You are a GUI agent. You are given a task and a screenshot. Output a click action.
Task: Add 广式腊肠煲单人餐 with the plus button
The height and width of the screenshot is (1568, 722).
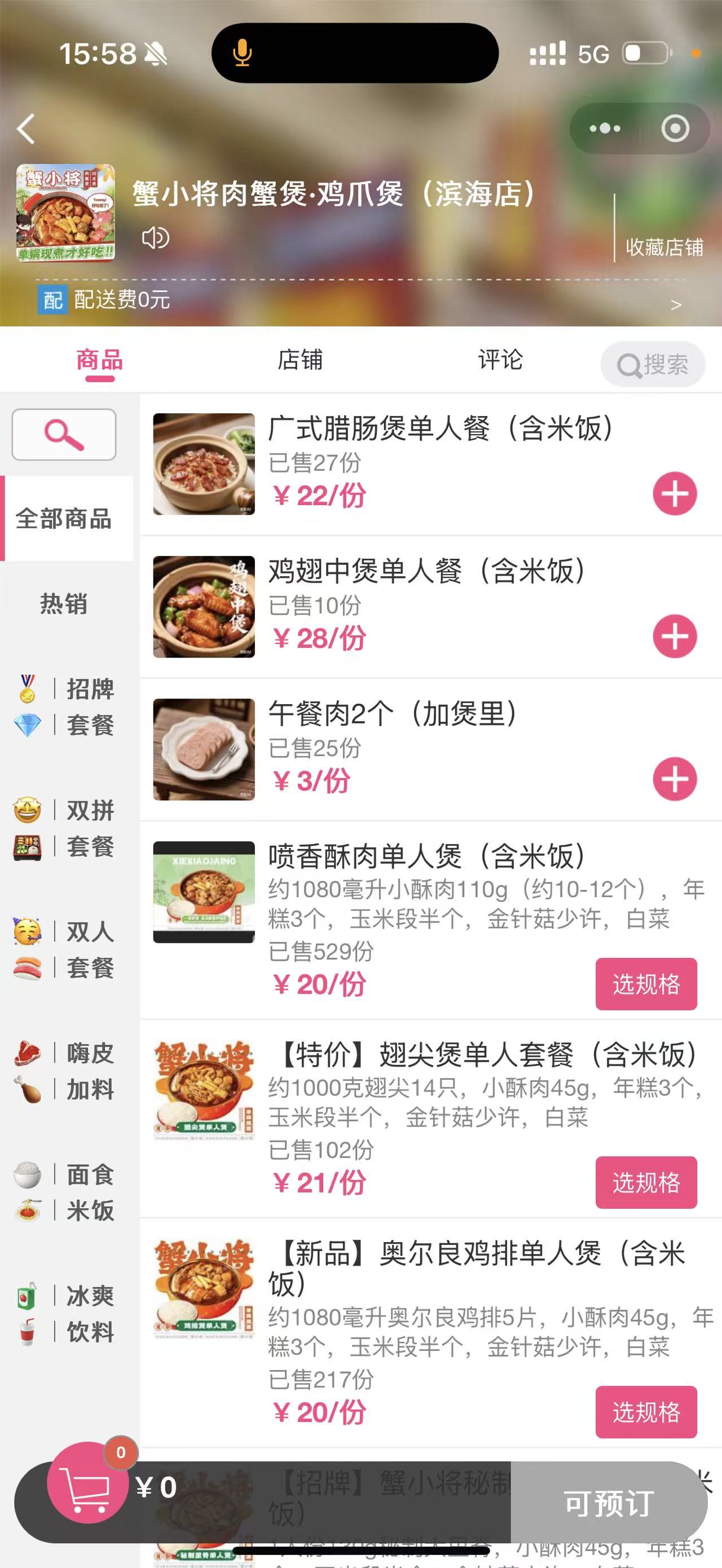pos(675,494)
